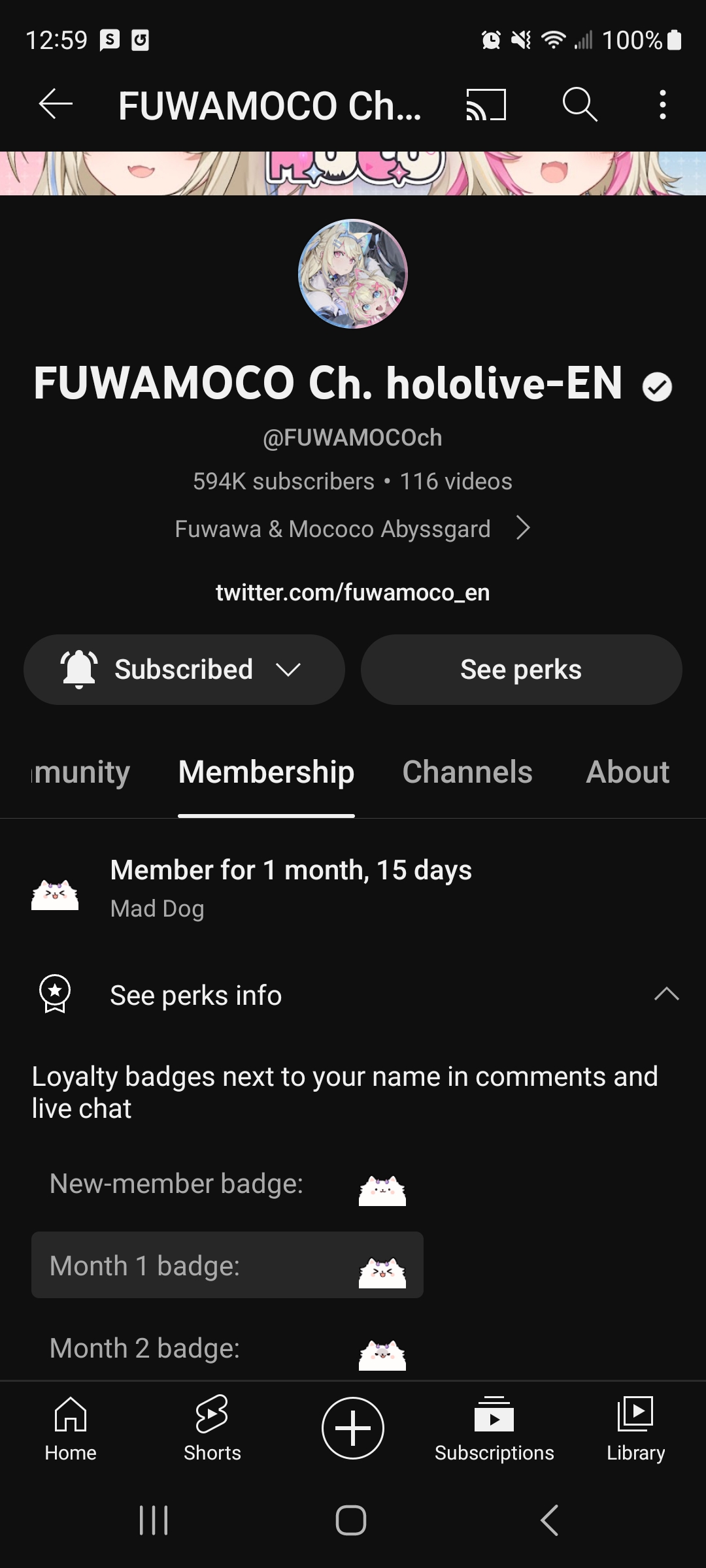The image size is (706, 1568).
Task: Create new content with the plus button
Action: (353, 1428)
